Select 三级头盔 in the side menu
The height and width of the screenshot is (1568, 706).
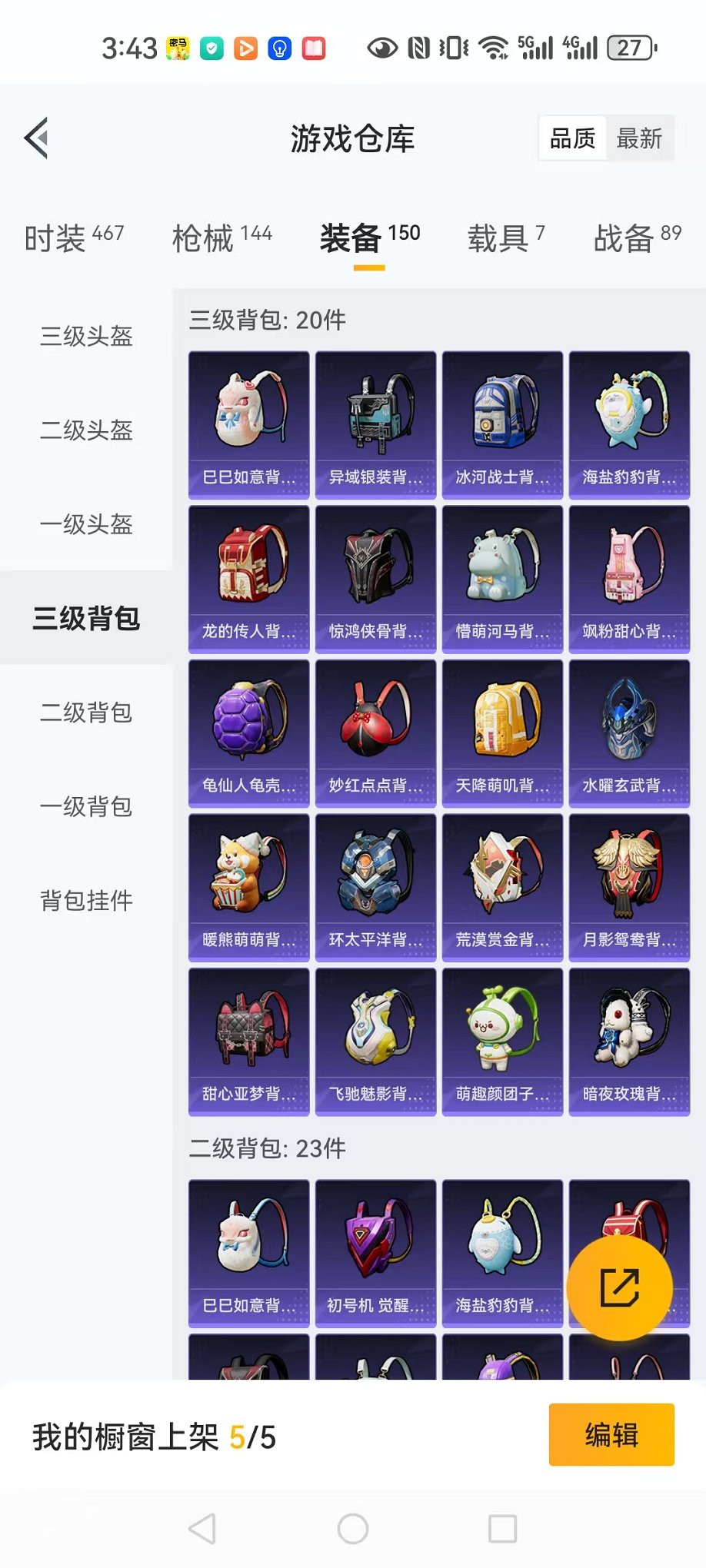click(86, 336)
